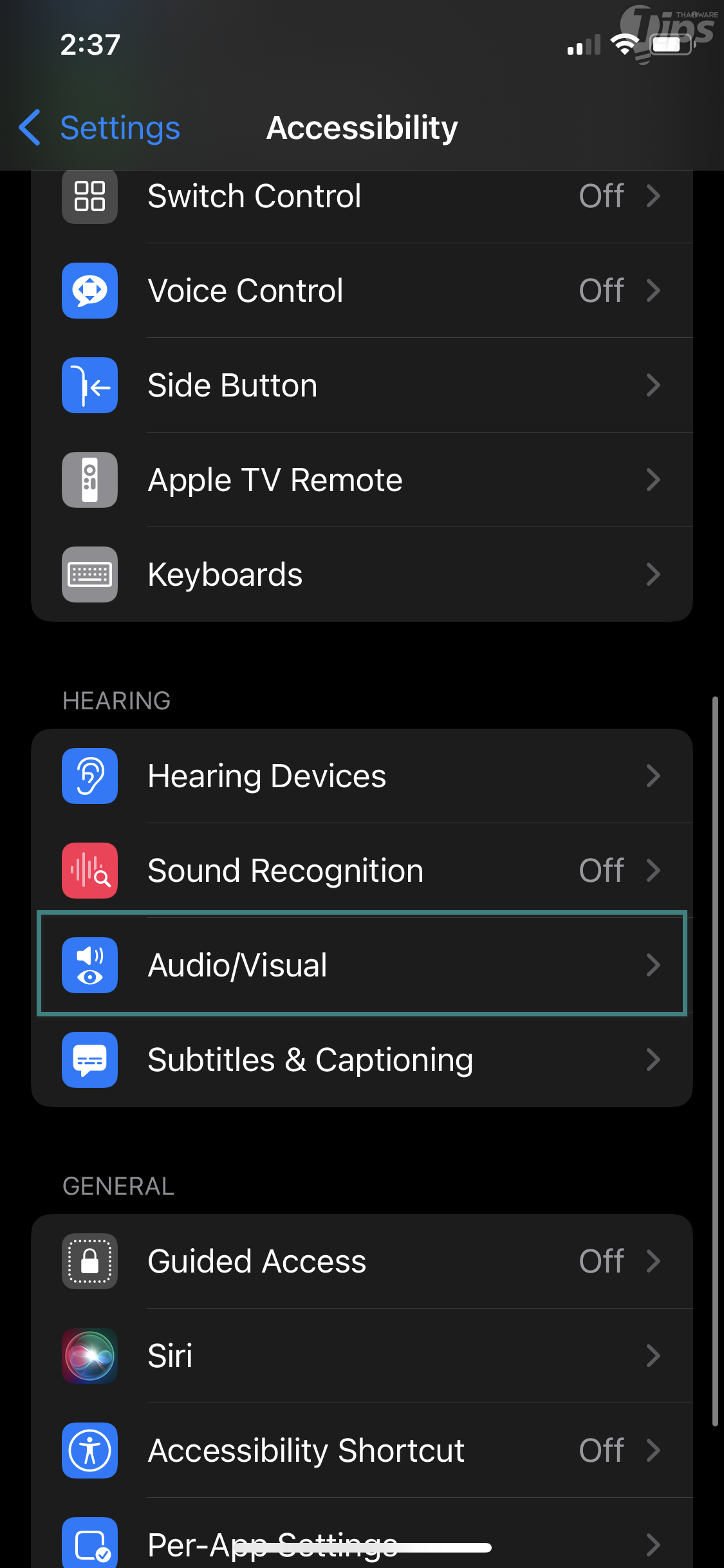Open Guided Access settings
Image resolution: width=724 pixels, height=1568 pixels.
tap(362, 1261)
